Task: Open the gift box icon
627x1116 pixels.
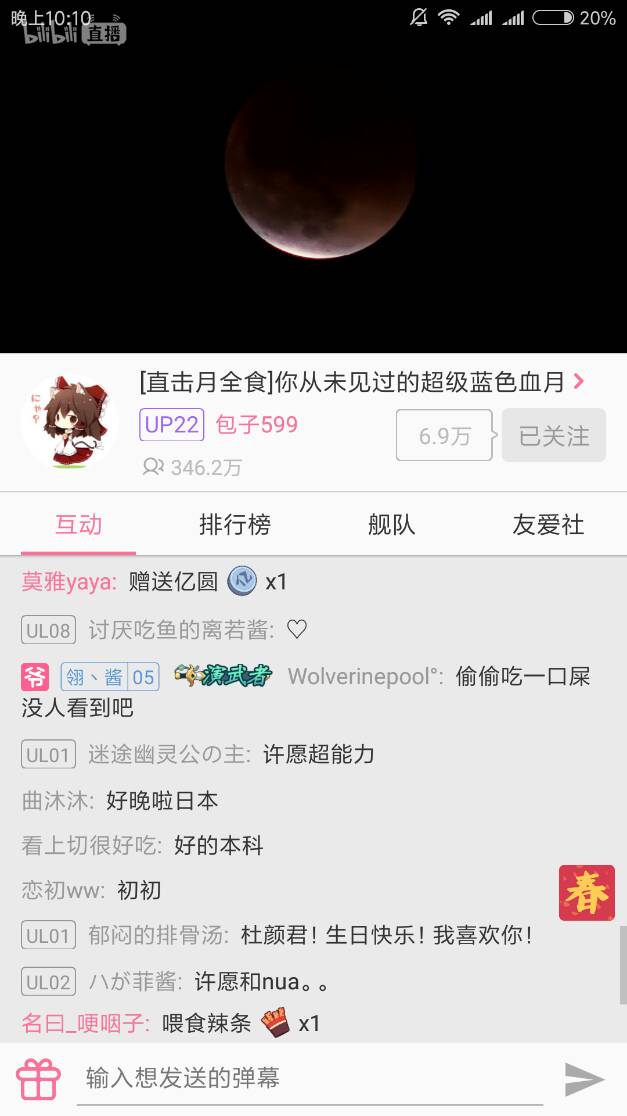Action: (x=39, y=1078)
